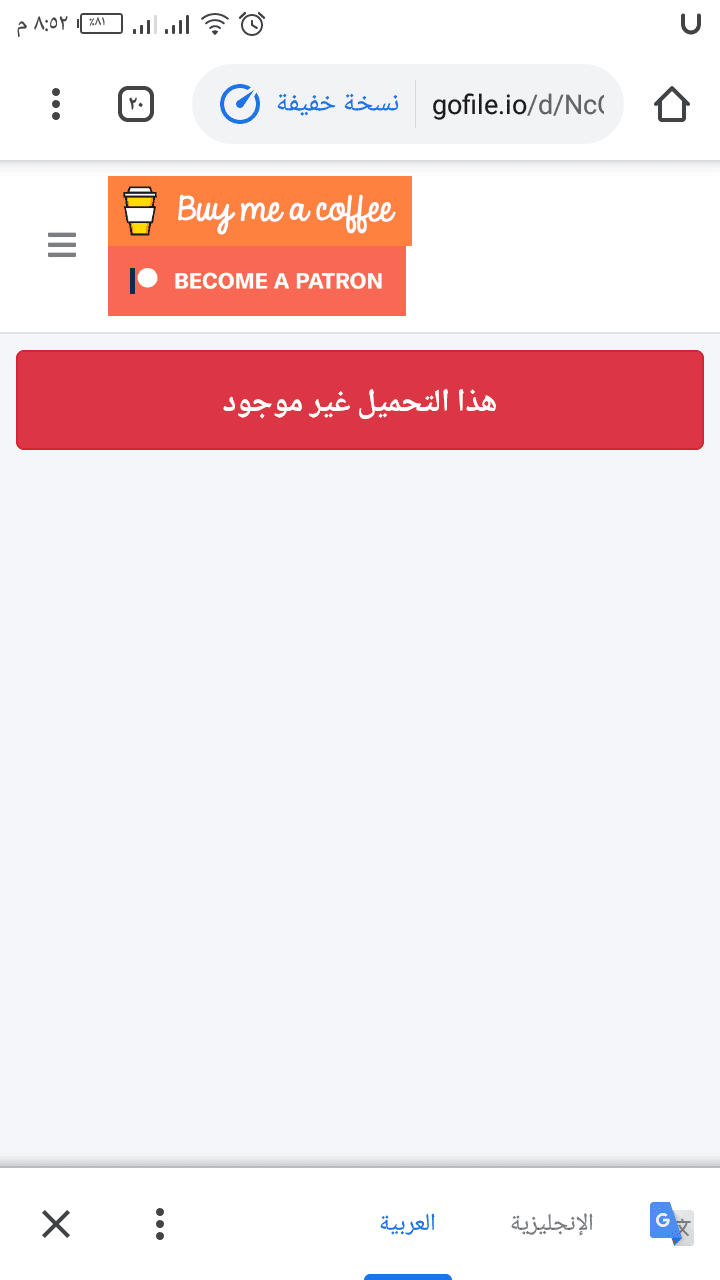Select Arabic (العربية) translation tab
720x1280 pixels.
click(408, 1223)
